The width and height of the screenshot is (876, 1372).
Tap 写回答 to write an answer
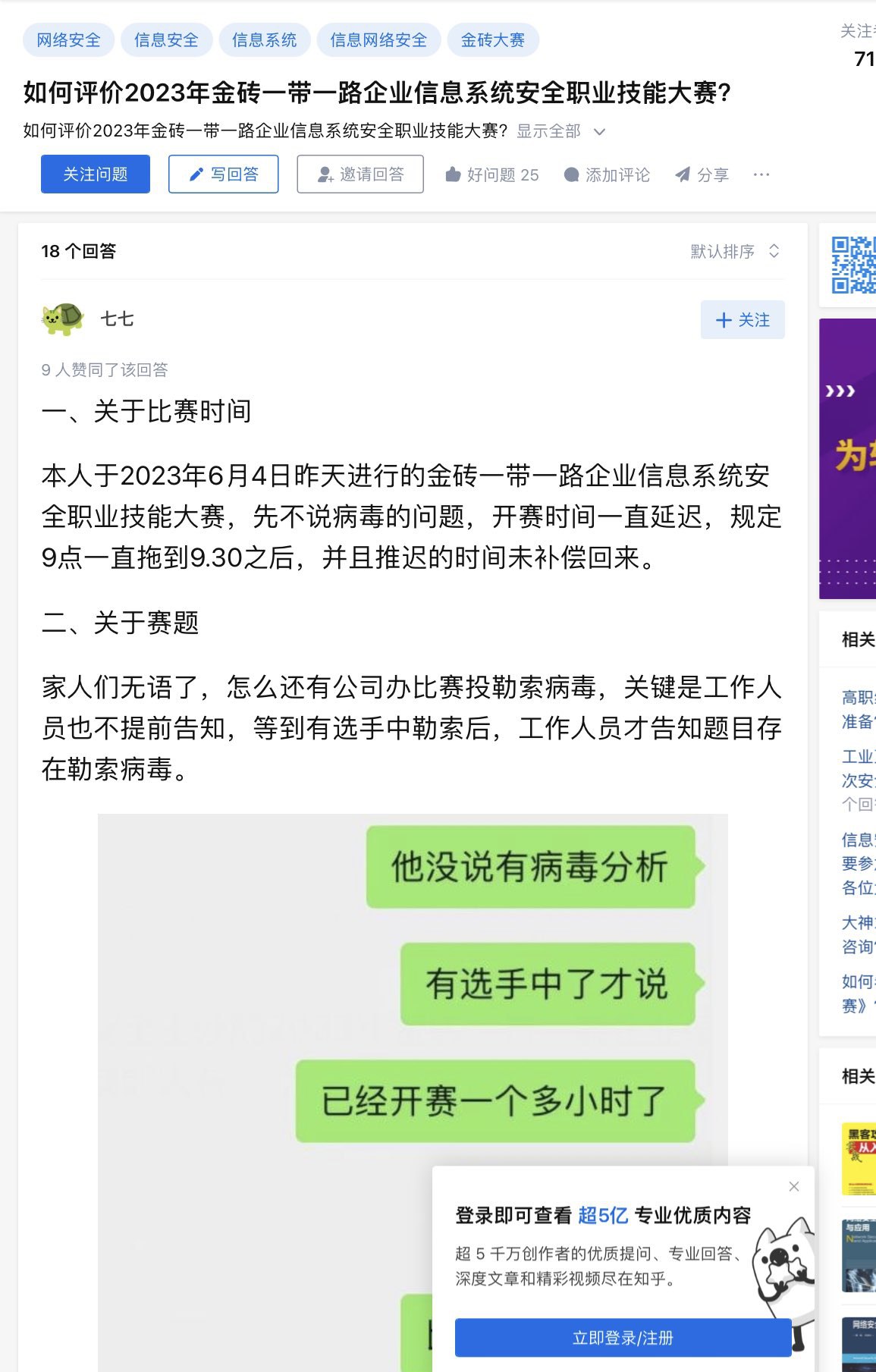[223, 174]
